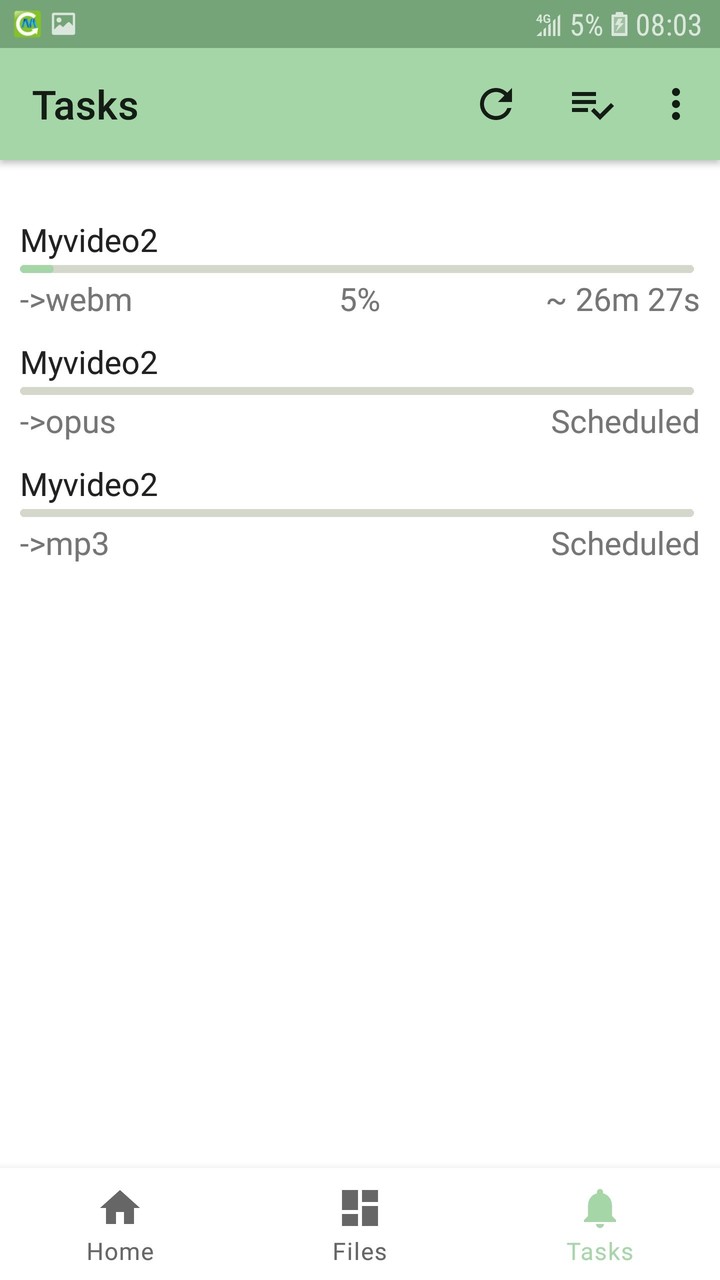This screenshot has height=1280, width=720.
Task: Open the running webm conversion task
Action: click(x=360, y=270)
